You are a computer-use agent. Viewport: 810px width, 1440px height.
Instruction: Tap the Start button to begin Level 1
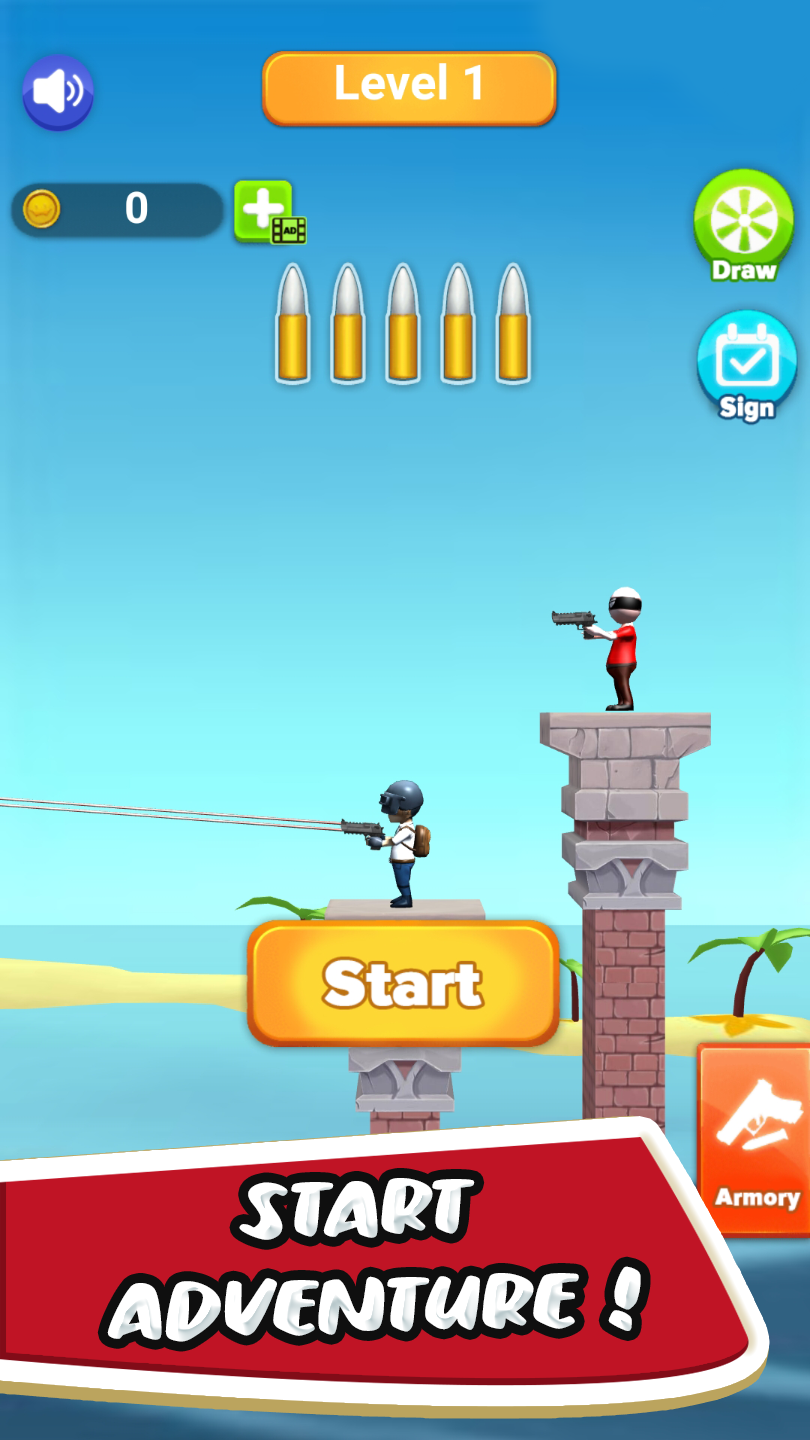coord(403,983)
